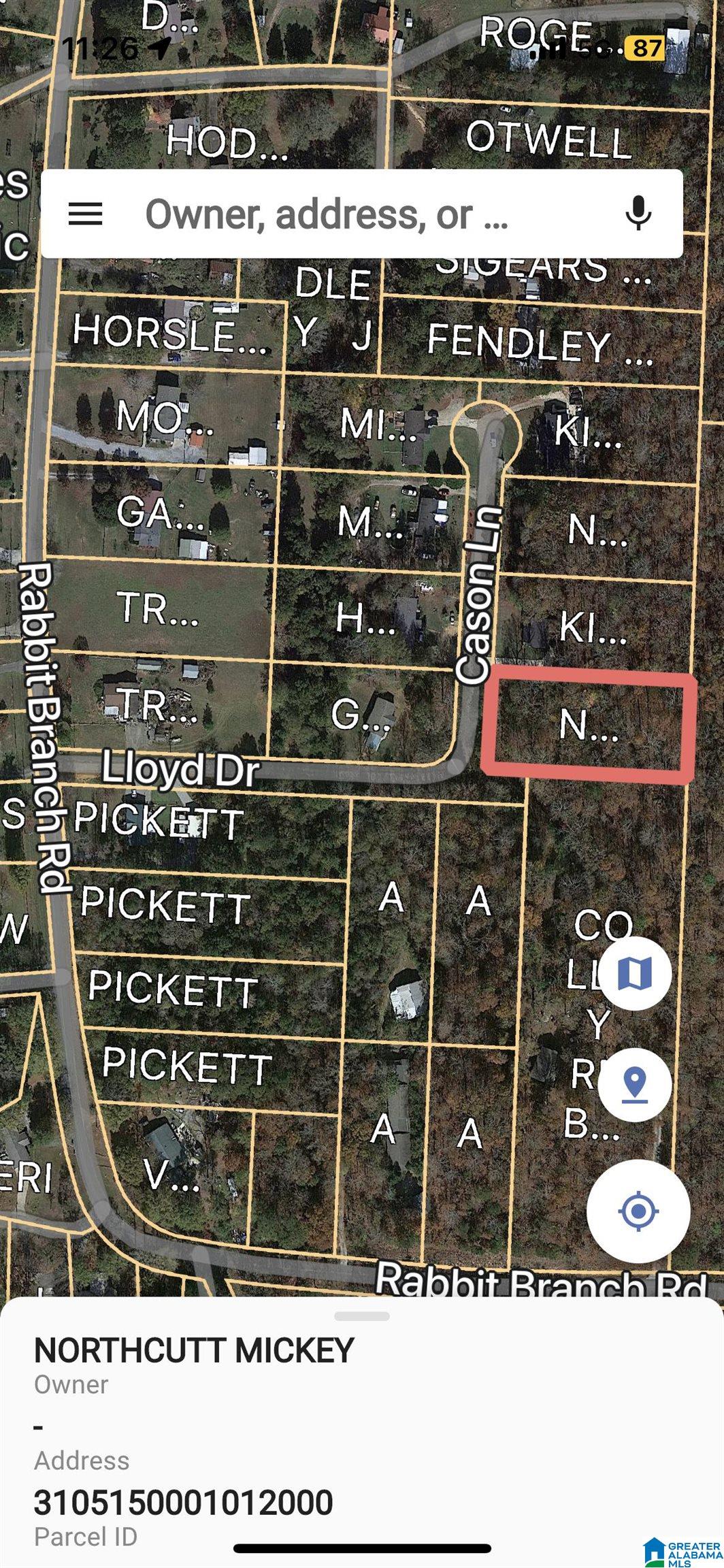Select the FENDLEY parcel on the map
Screen dimensions: 724x1568
(x=538, y=344)
